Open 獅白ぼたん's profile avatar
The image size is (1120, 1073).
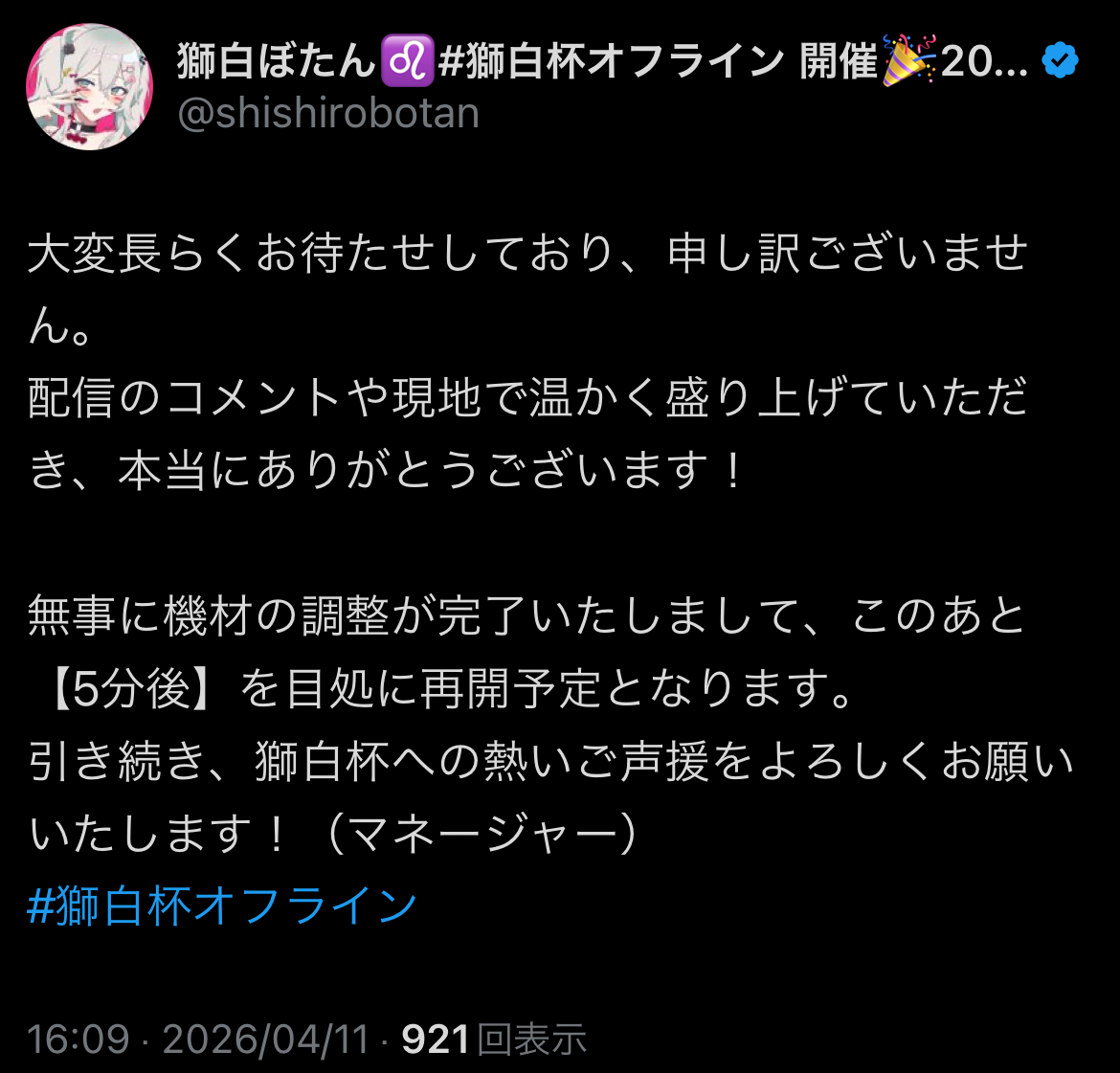click(x=89, y=87)
